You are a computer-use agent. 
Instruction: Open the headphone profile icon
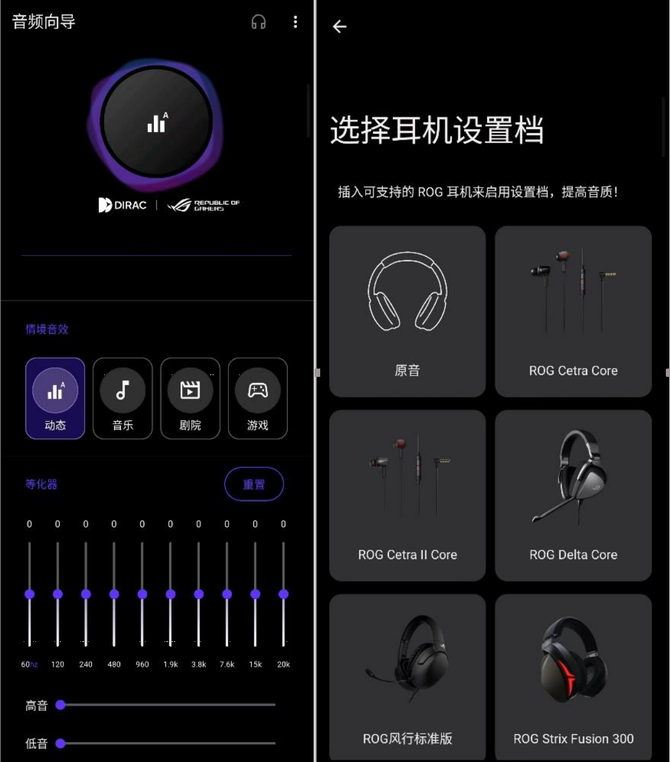[258, 22]
